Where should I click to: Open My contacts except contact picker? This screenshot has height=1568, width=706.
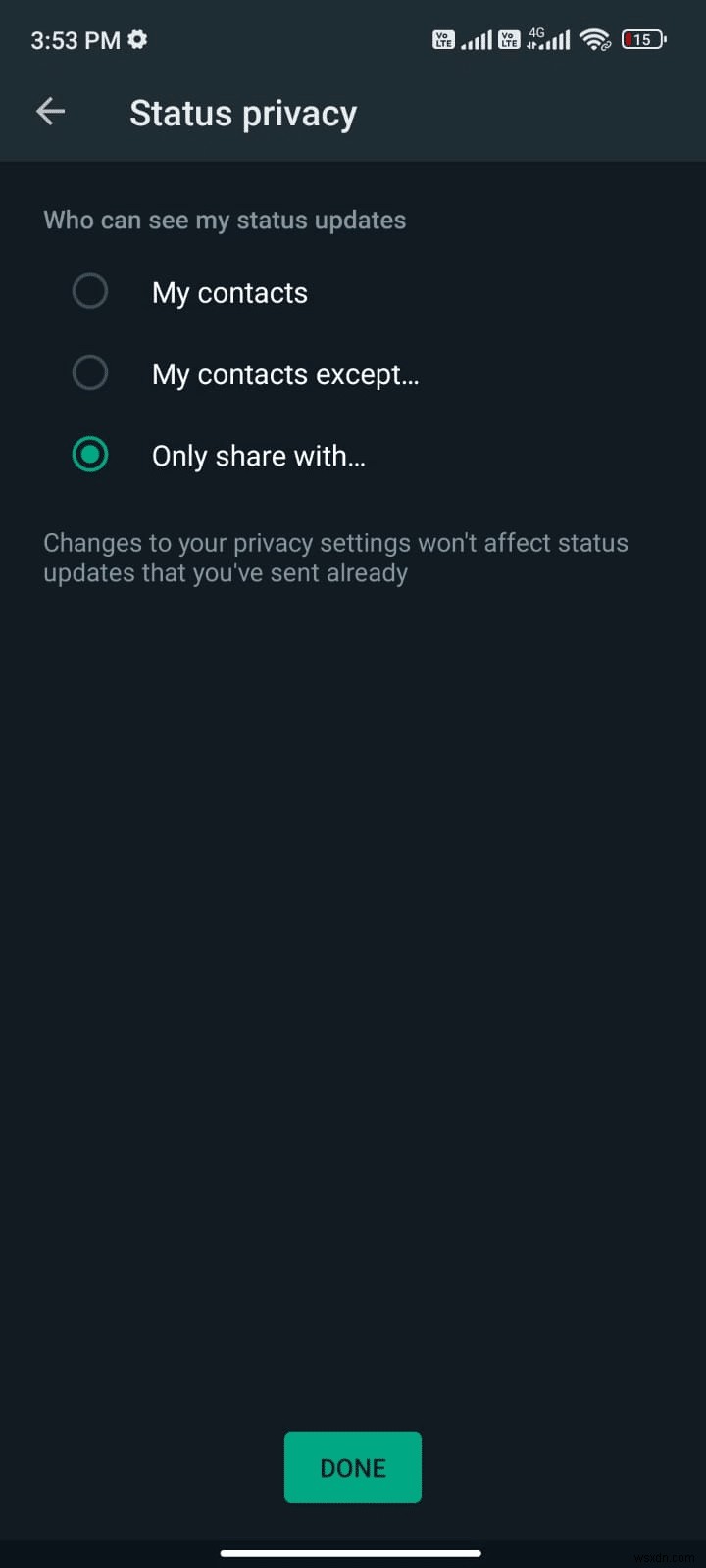click(285, 373)
